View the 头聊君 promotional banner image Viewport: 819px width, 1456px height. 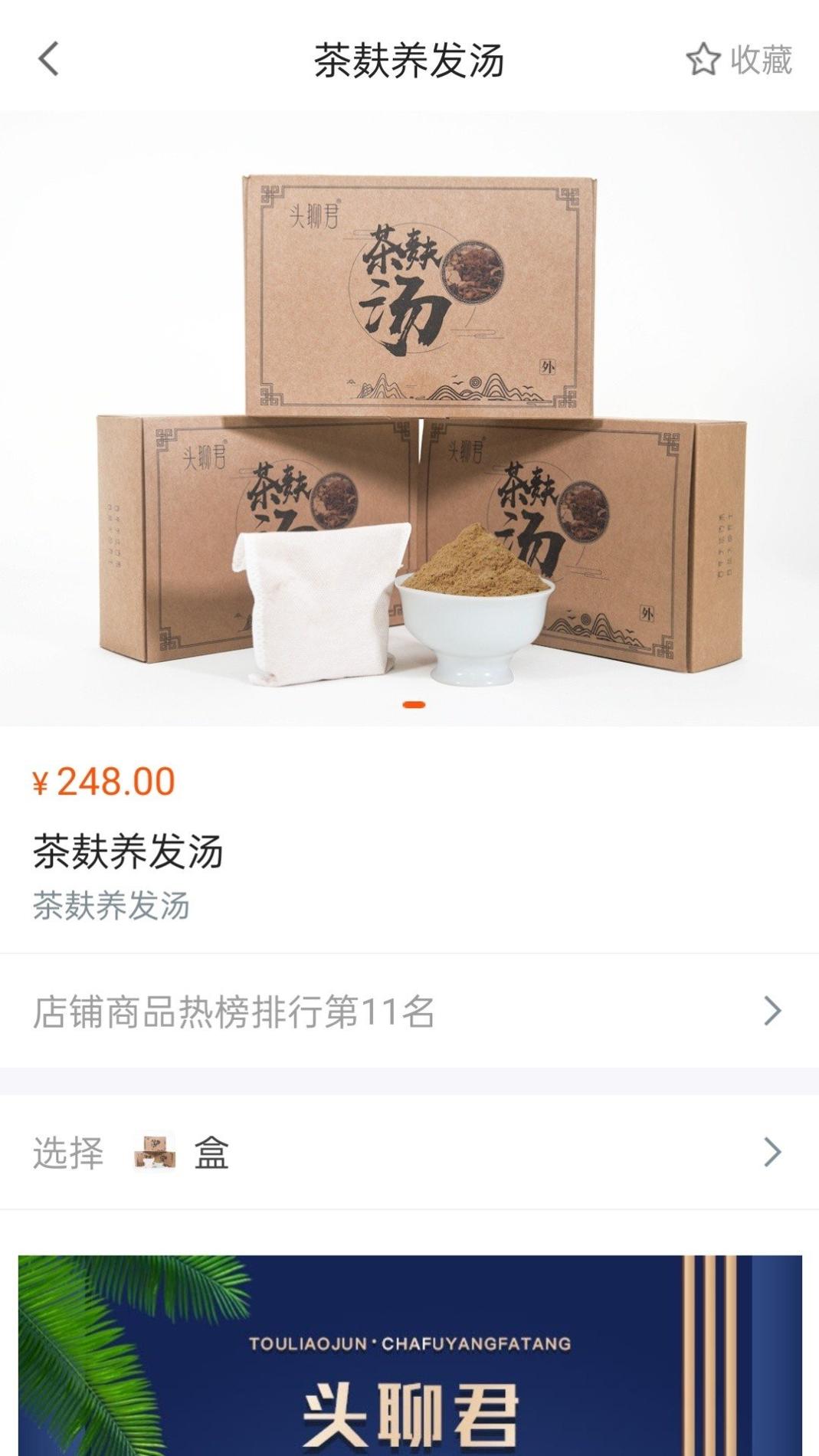(409, 1349)
